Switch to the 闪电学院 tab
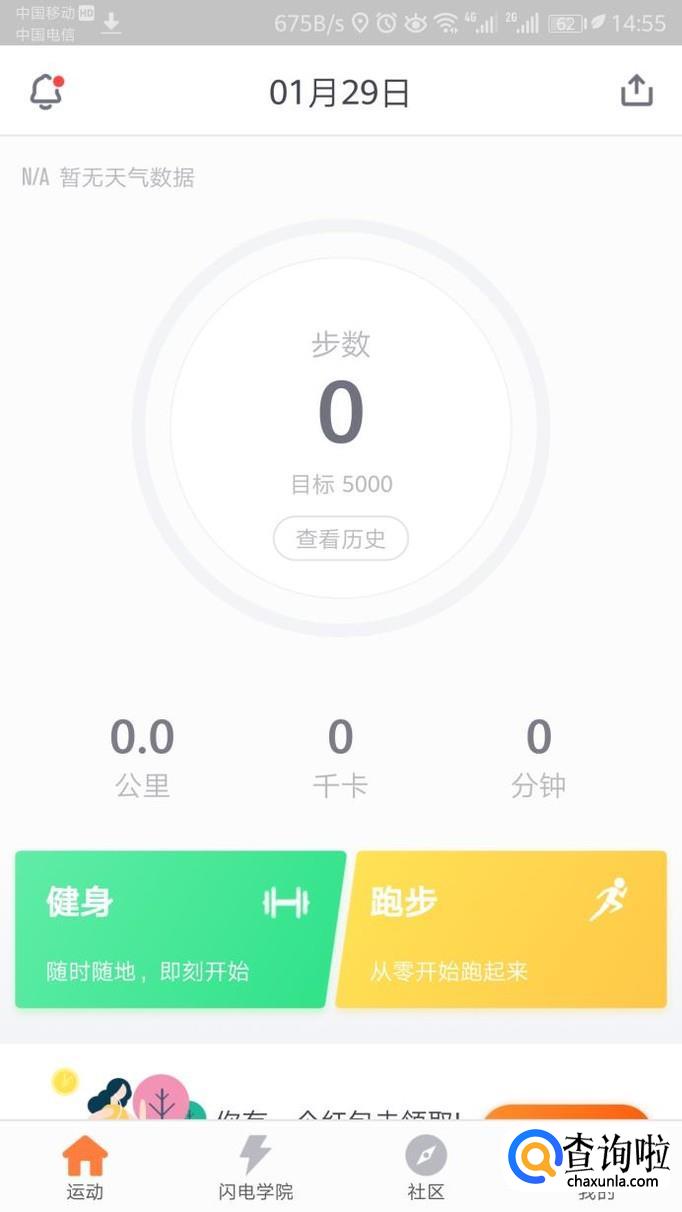The height and width of the screenshot is (1212, 682). [255, 1167]
